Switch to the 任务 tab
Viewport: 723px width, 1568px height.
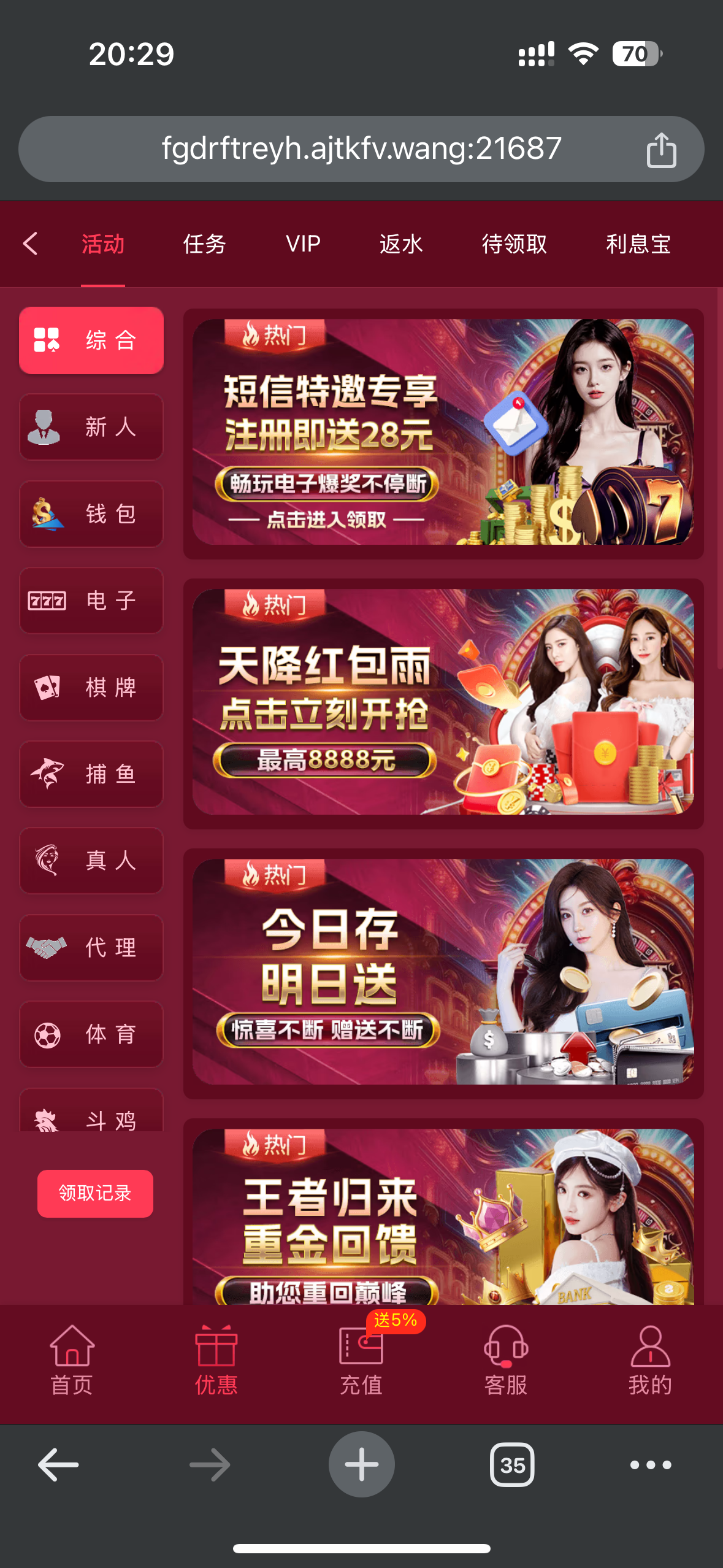click(x=204, y=244)
